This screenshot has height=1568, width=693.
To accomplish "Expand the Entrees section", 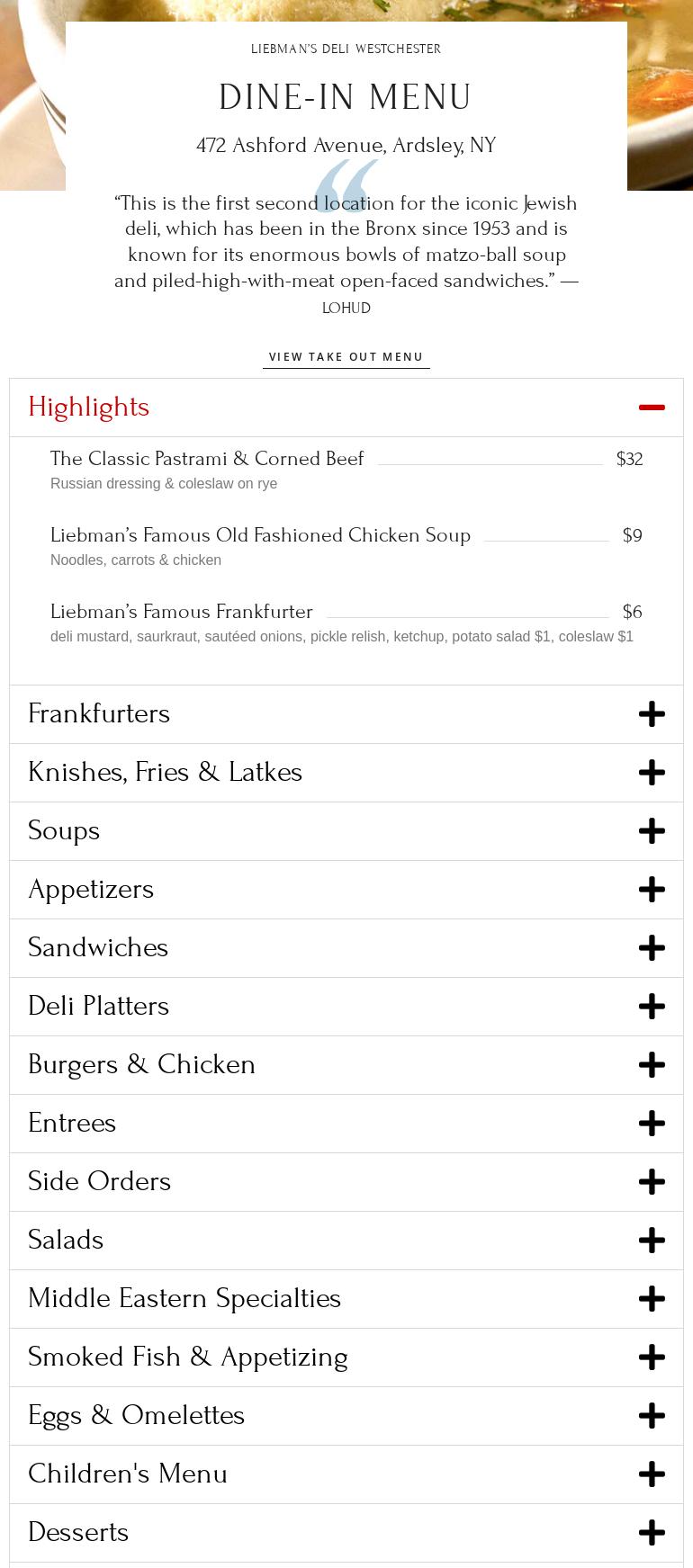I will tap(346, 1124).
